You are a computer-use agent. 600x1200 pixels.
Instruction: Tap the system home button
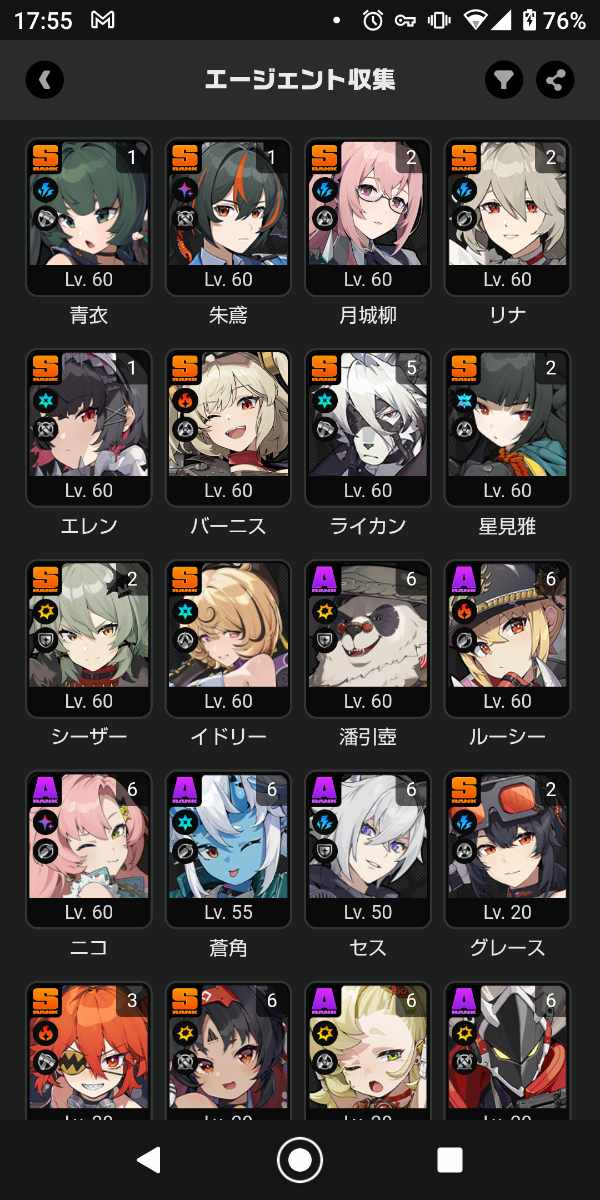click(299, 1160)
